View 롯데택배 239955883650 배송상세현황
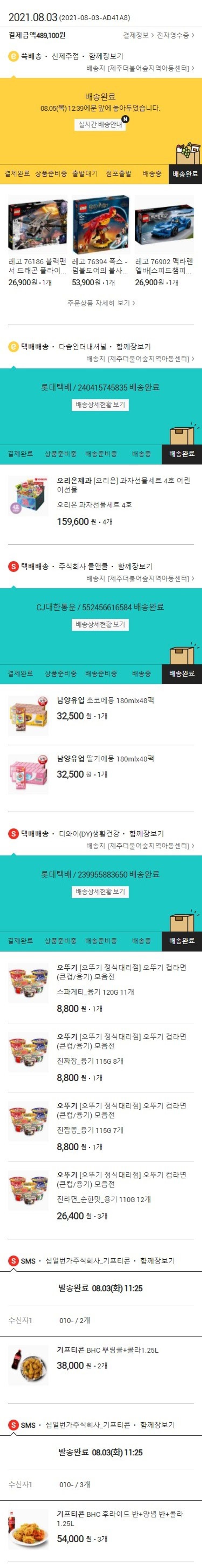202x1568 pixels. tap(100, 892)
